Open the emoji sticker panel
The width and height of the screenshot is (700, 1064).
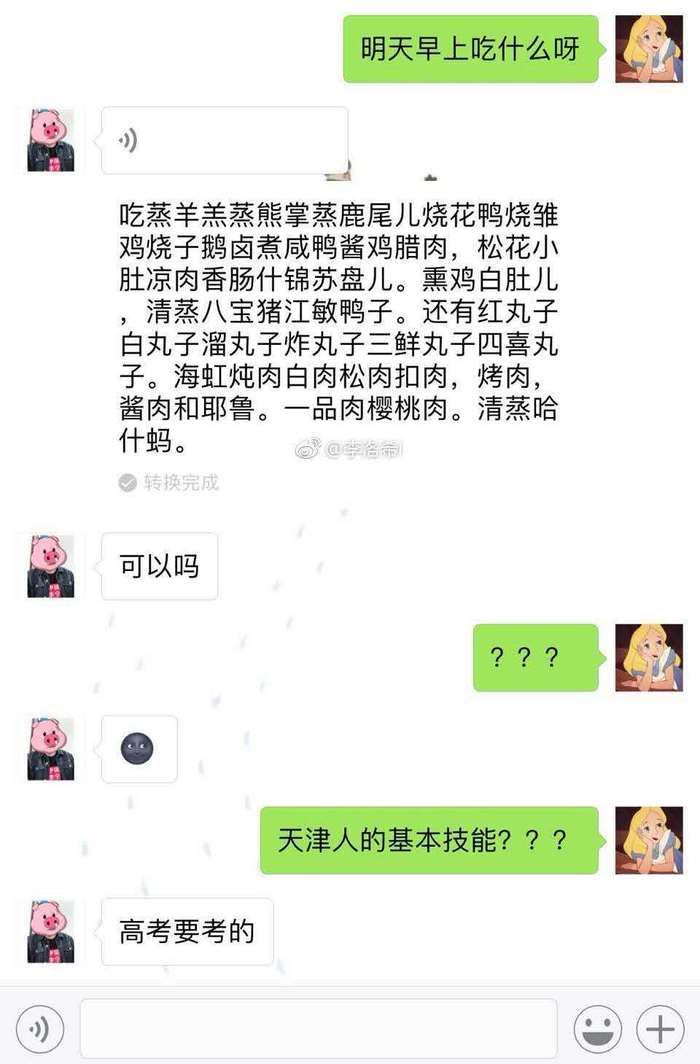598,1028
